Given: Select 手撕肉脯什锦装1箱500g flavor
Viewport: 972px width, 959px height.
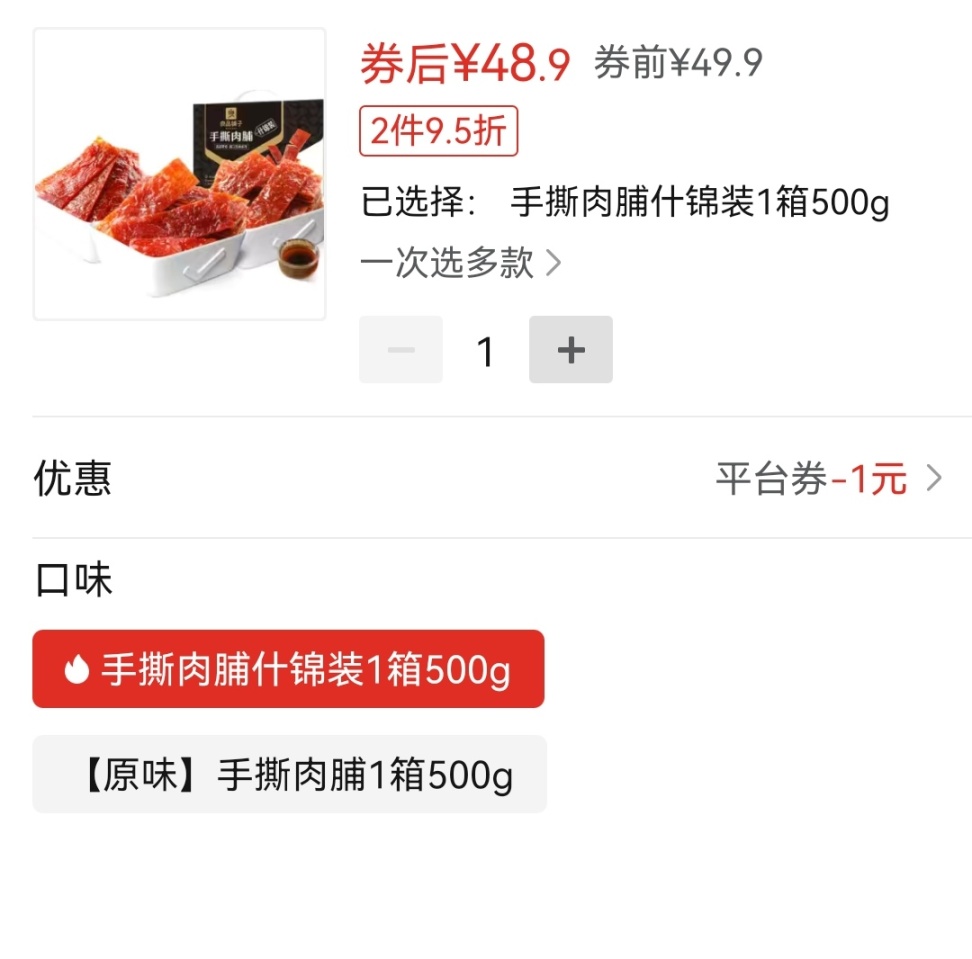Looking at the screenshot, I should point(288,669).
